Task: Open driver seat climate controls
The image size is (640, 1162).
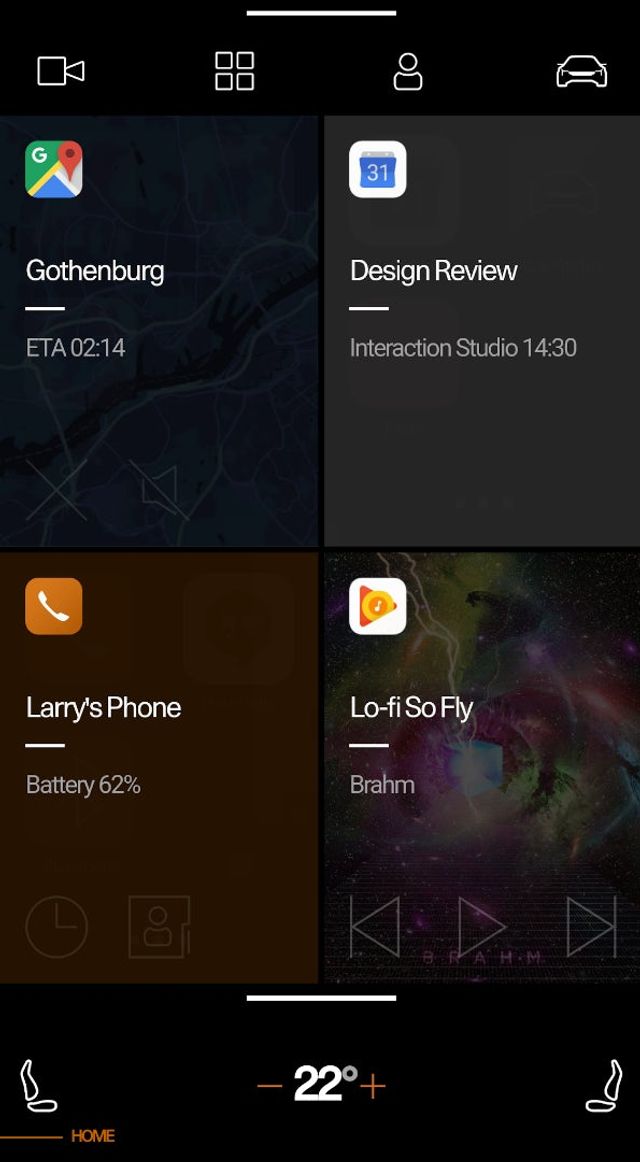Action: (38, 1086)
